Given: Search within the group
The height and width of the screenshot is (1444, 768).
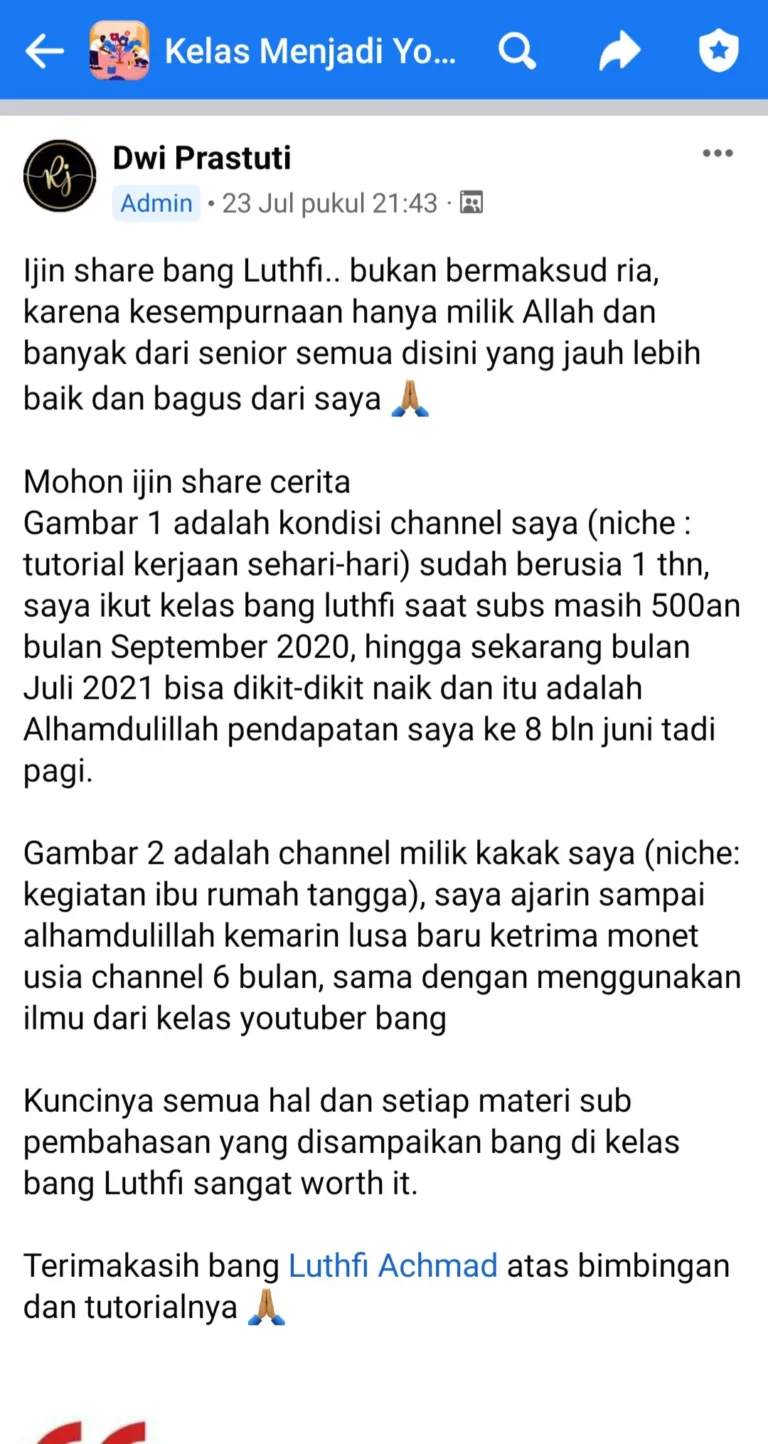Looking at the screenshot, I should (x=517, y=50).
